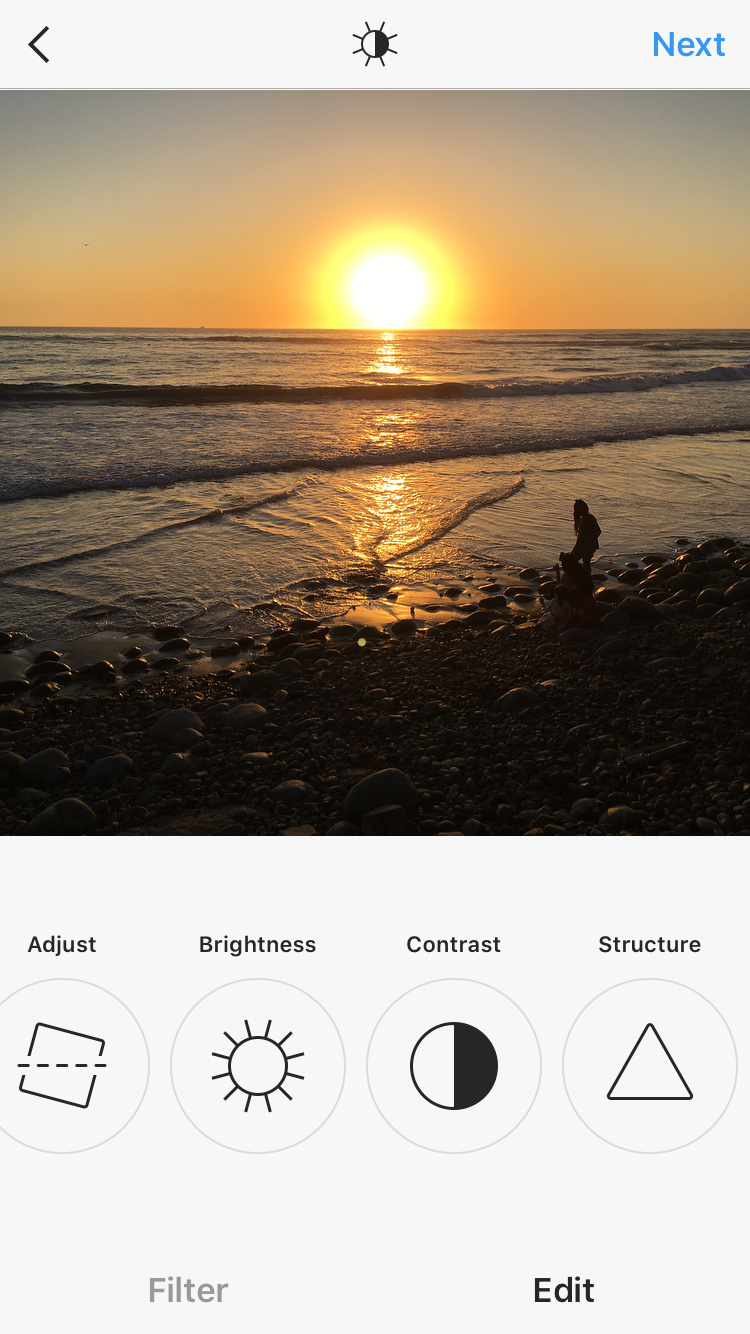The width and height of the screenshot is (750, 1334).
Task: Select the Brightness tool
Action: (x=258, y=1066)
